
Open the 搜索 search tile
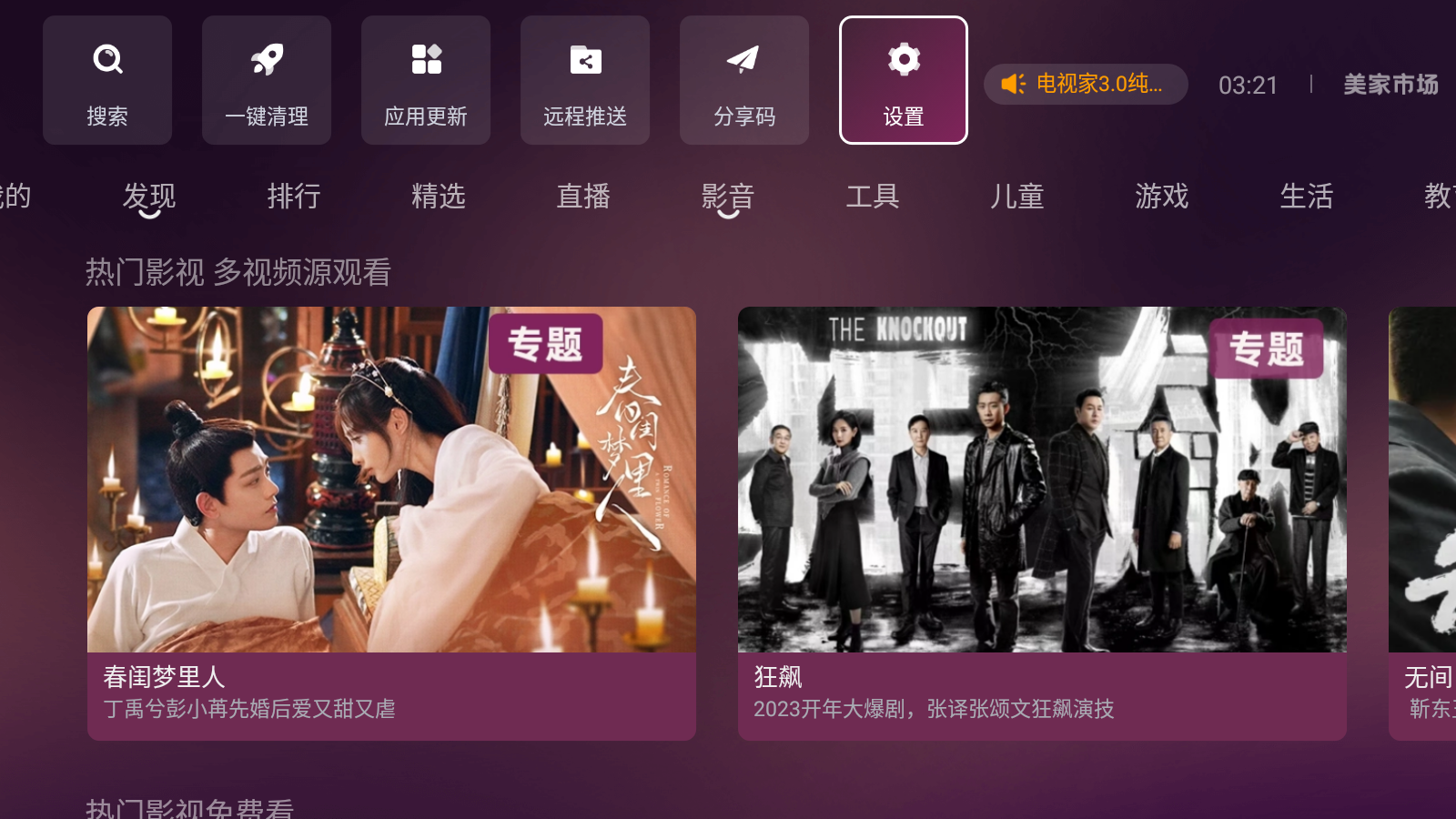pos(107,80)
